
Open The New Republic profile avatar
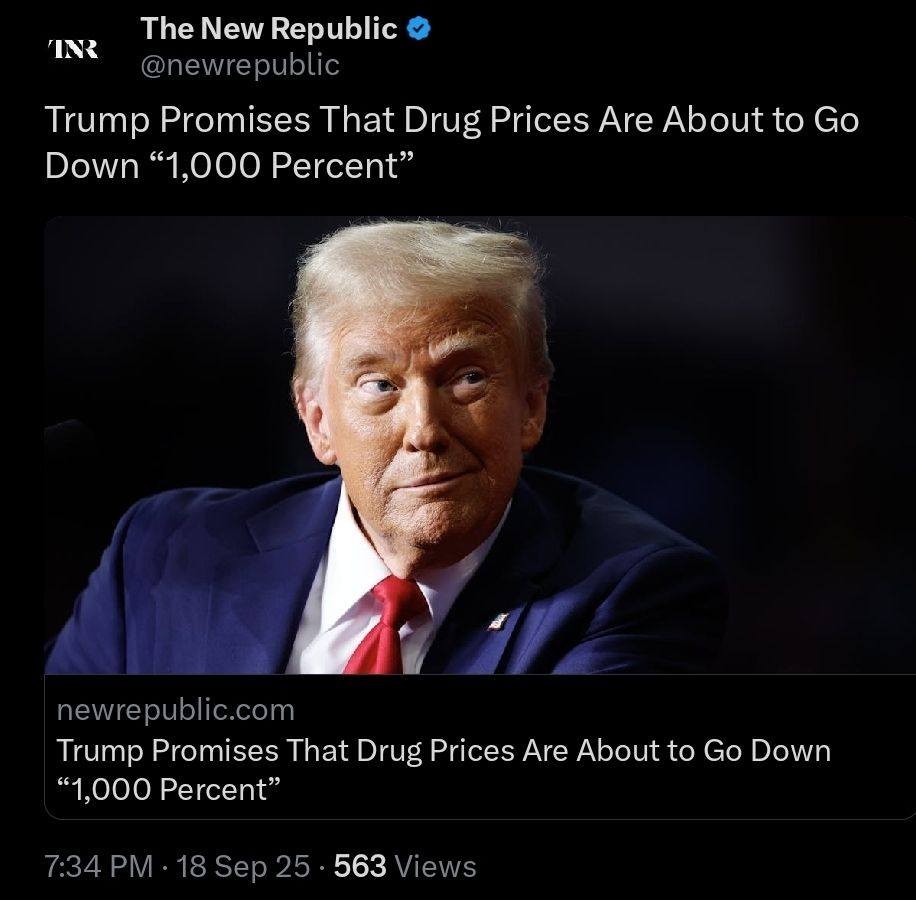(72, 50)
